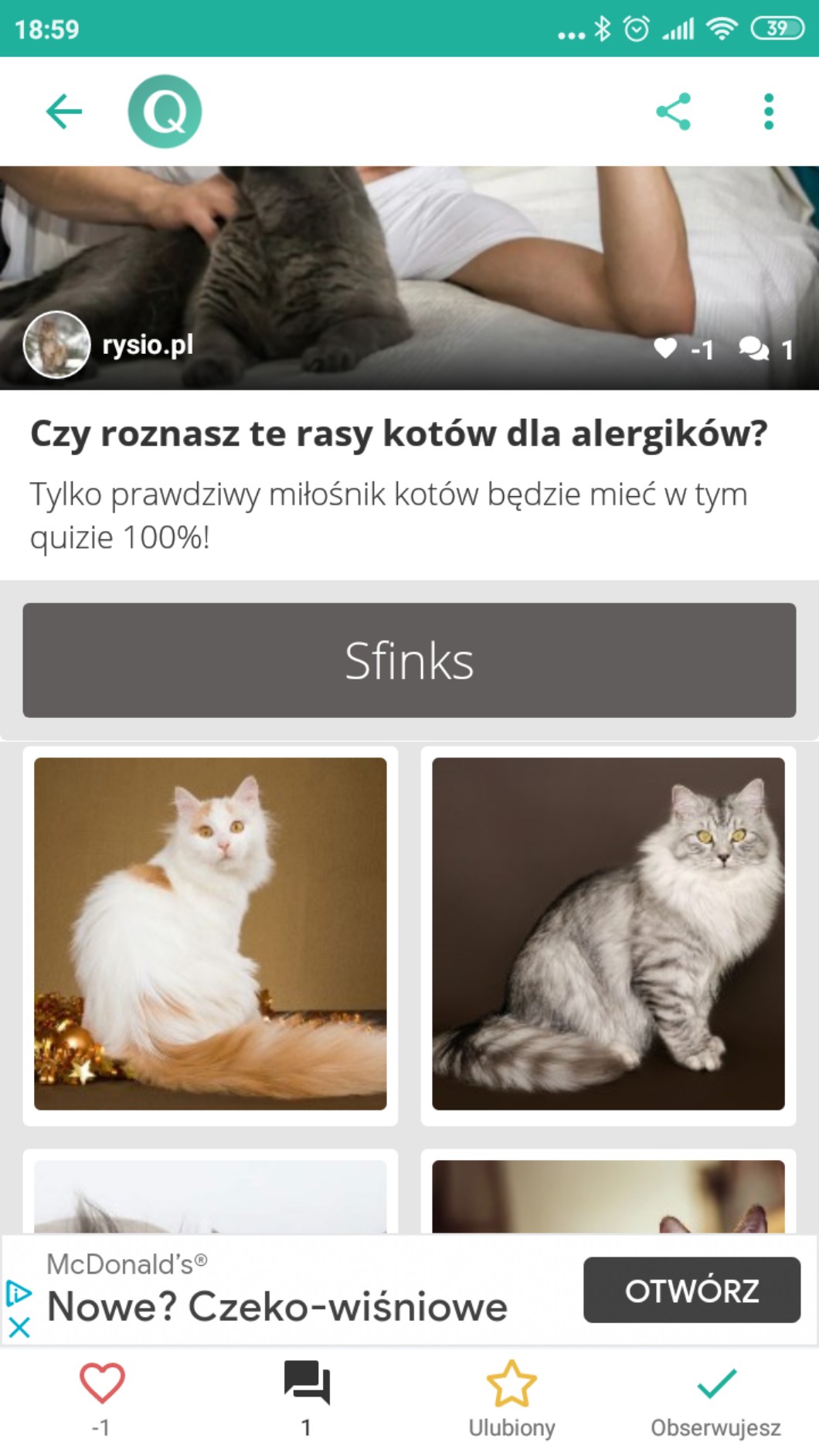Image resolution: width=819 pixels, height=1456 pixels.
Task: Like the quiz with the heart icon
Action: 102,1383
